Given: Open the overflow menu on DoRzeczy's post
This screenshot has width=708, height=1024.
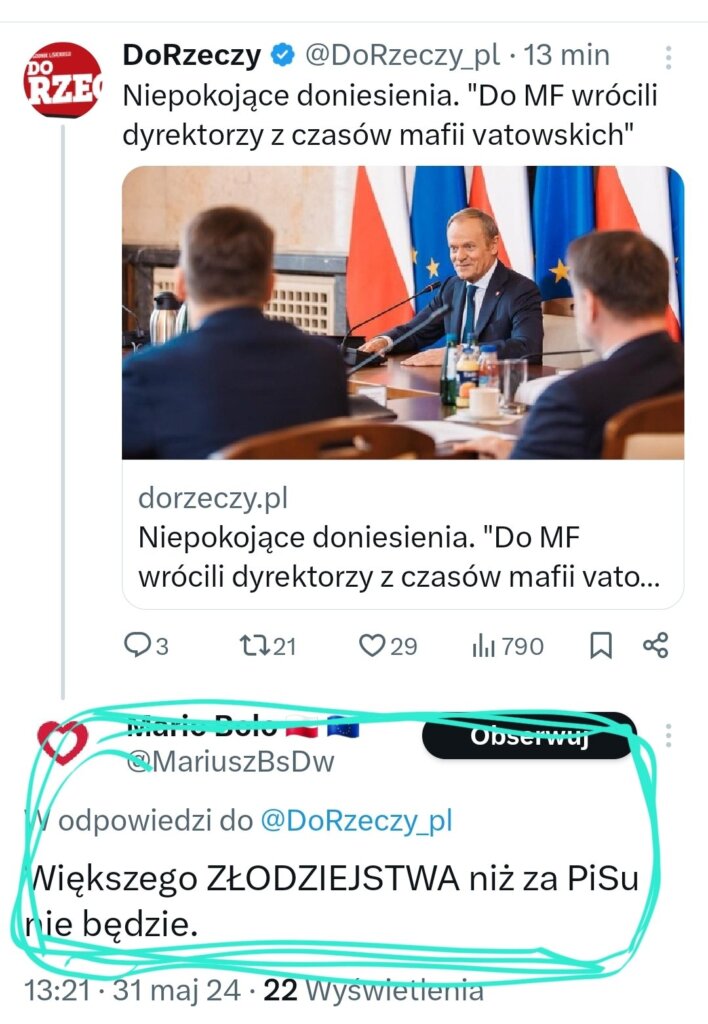Looking at the screenshot, I should [x=669, y=56].
